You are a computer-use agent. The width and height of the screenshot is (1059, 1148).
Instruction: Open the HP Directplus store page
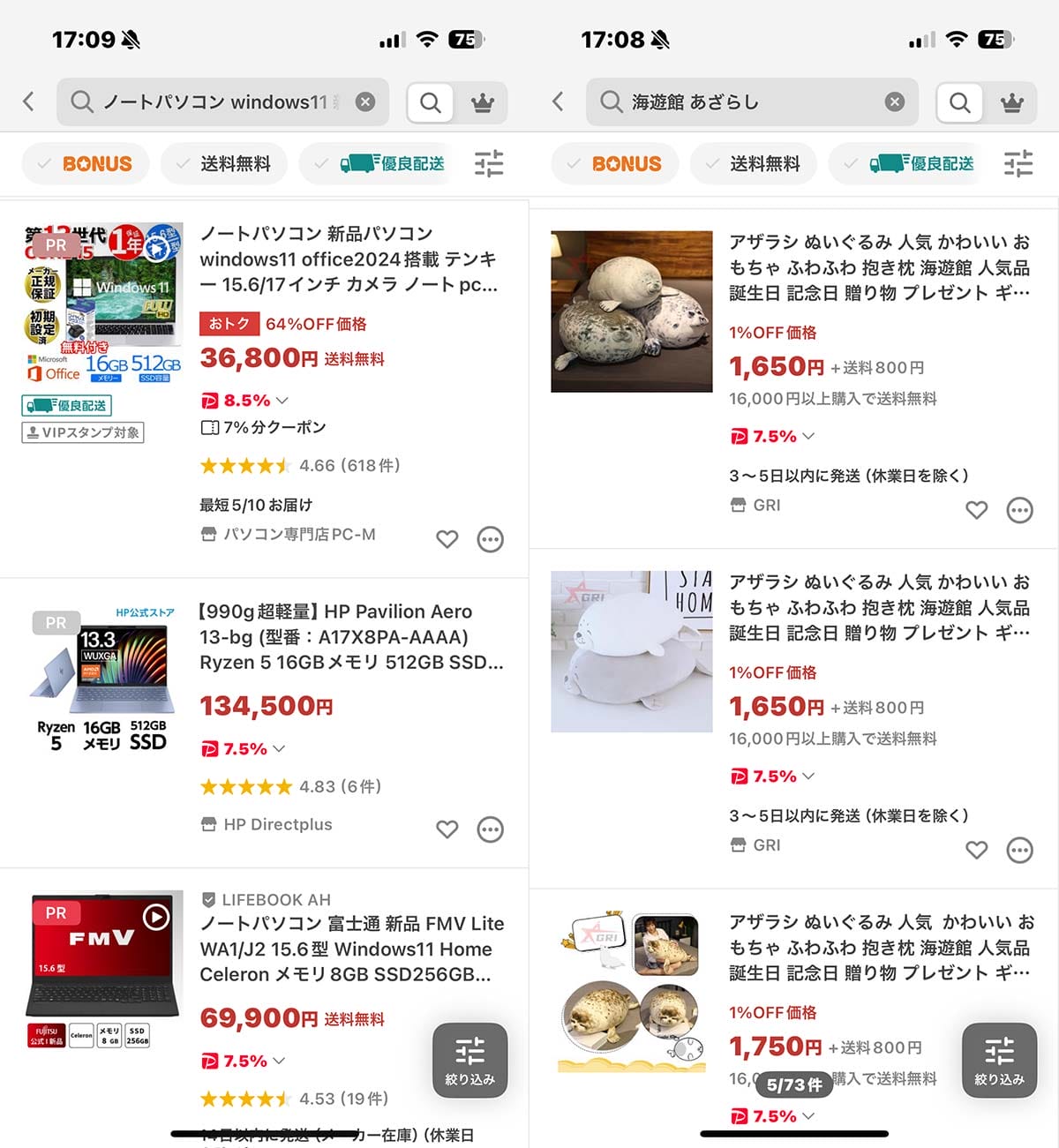[x=277, y=824]
